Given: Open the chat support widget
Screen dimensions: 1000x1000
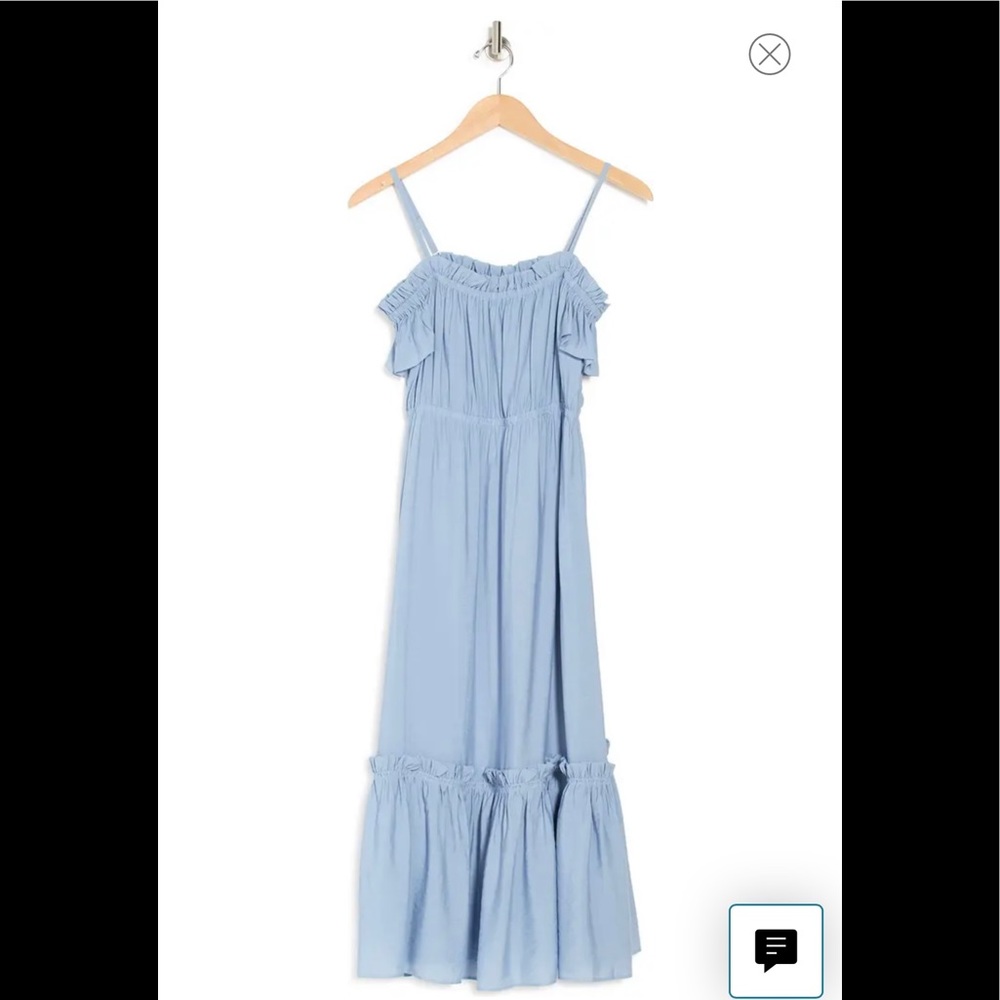Looking at the screenshot, I should point(776,951).
